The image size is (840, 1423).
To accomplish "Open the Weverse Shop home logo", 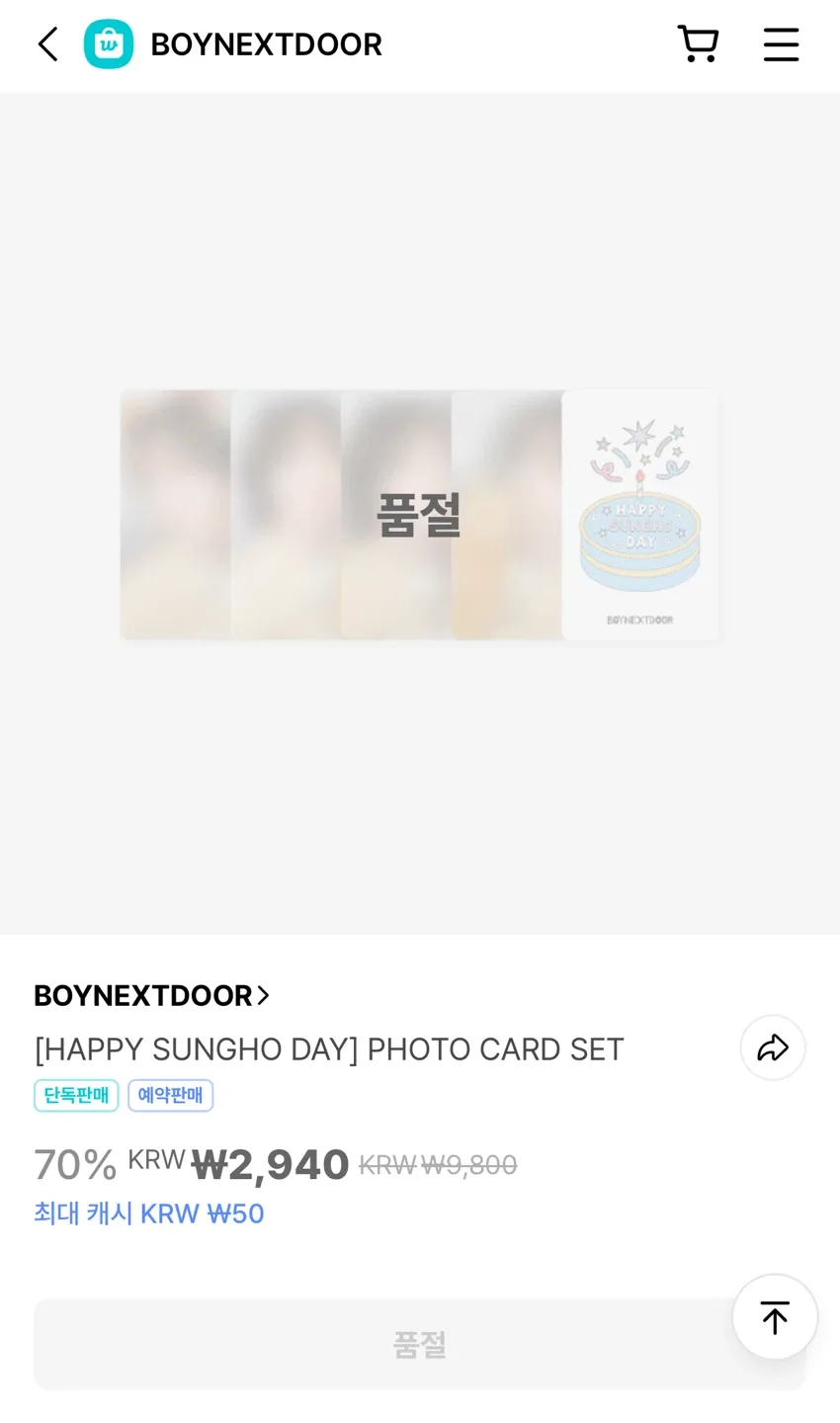I will (109, 44).
